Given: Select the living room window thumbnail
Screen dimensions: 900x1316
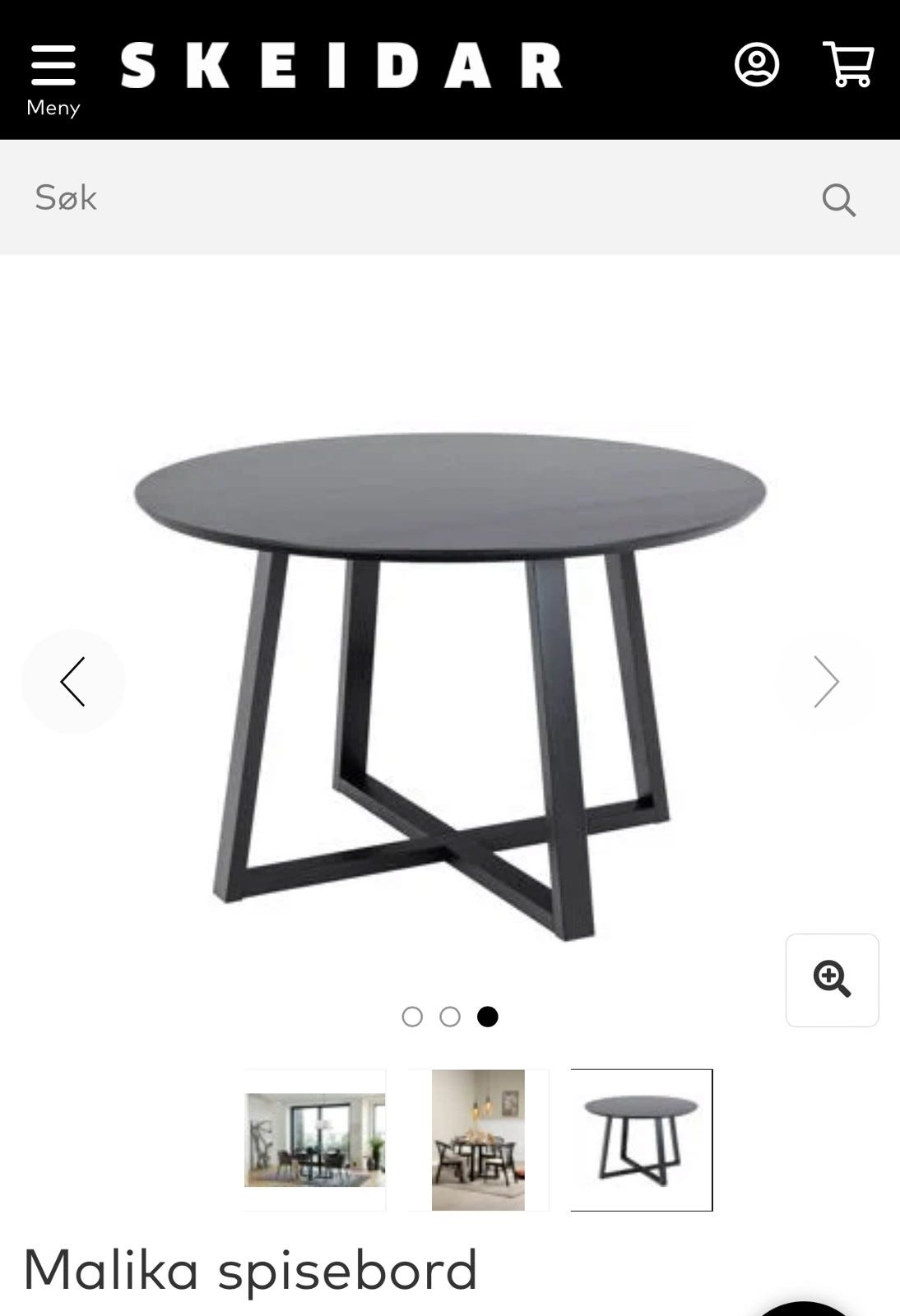Looking at the screenshot, I should [x=315, y=1140].
